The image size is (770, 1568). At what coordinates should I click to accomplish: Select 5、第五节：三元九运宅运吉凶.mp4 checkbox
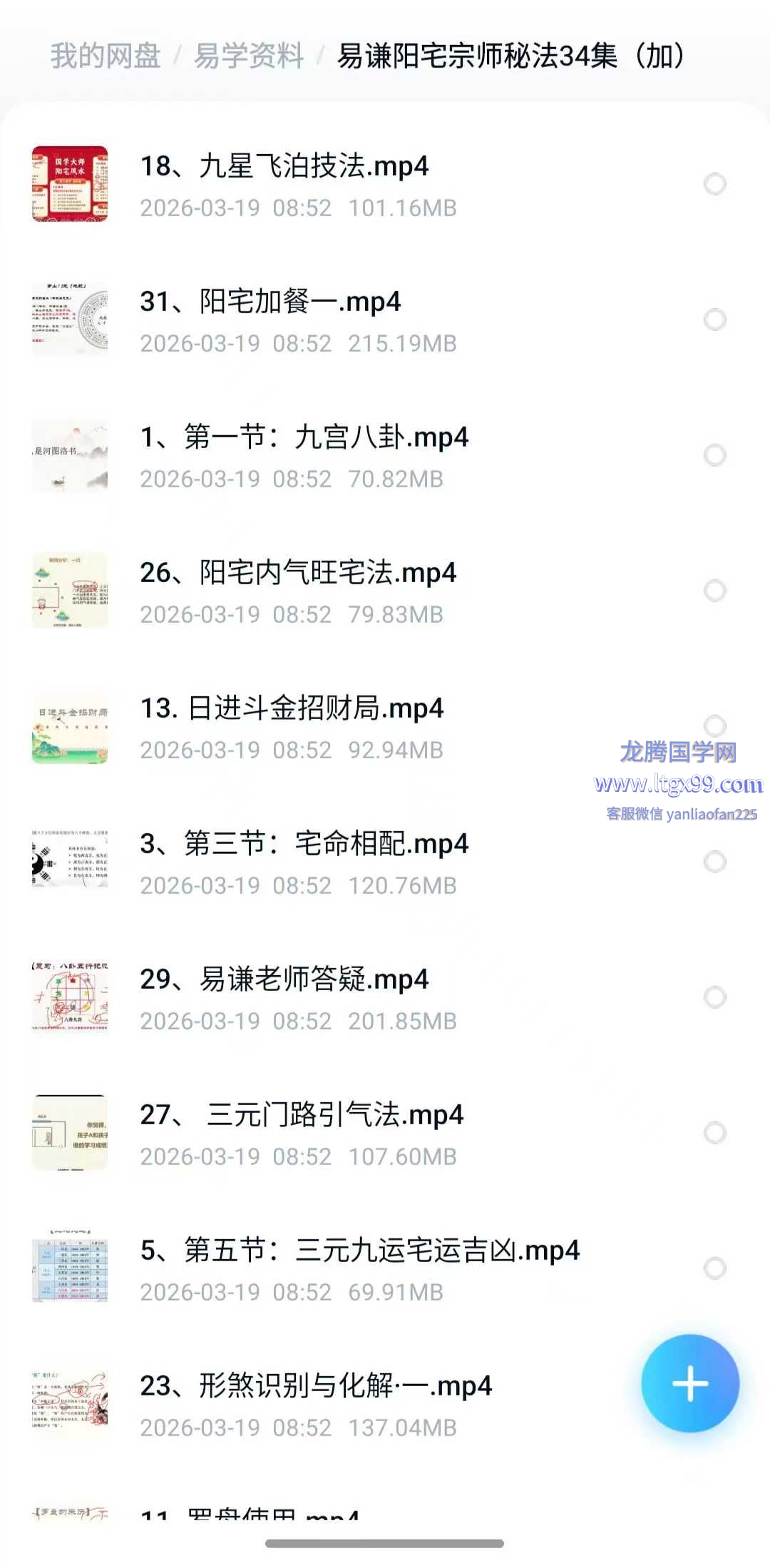(714, 1268)
